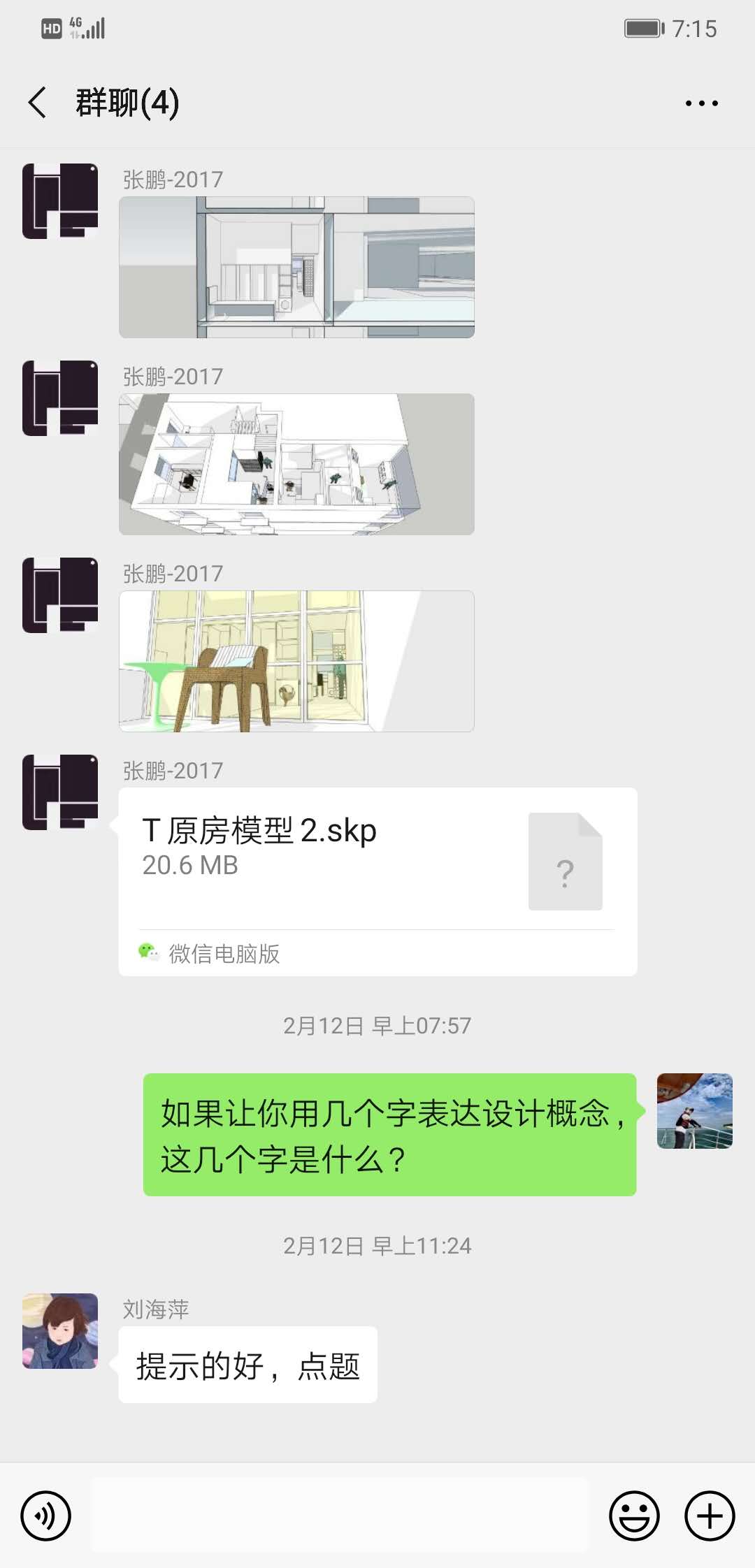The height and width of the screenshot is (1568, 755).
Task: Open the plus attachments menu
Action: (710, 1516)
